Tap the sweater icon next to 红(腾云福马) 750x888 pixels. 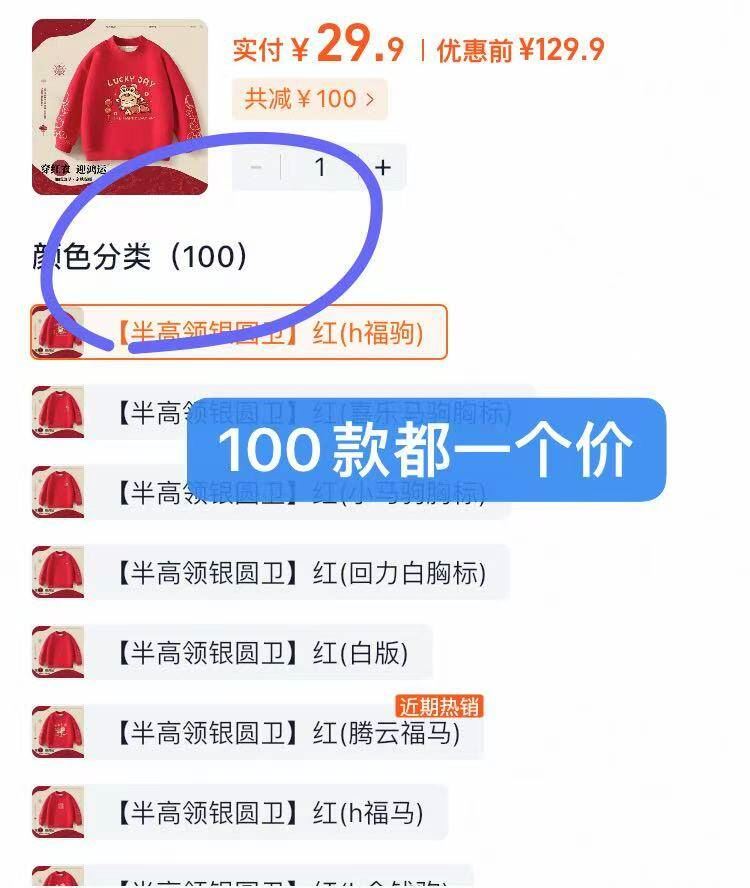tap(55, 733)
